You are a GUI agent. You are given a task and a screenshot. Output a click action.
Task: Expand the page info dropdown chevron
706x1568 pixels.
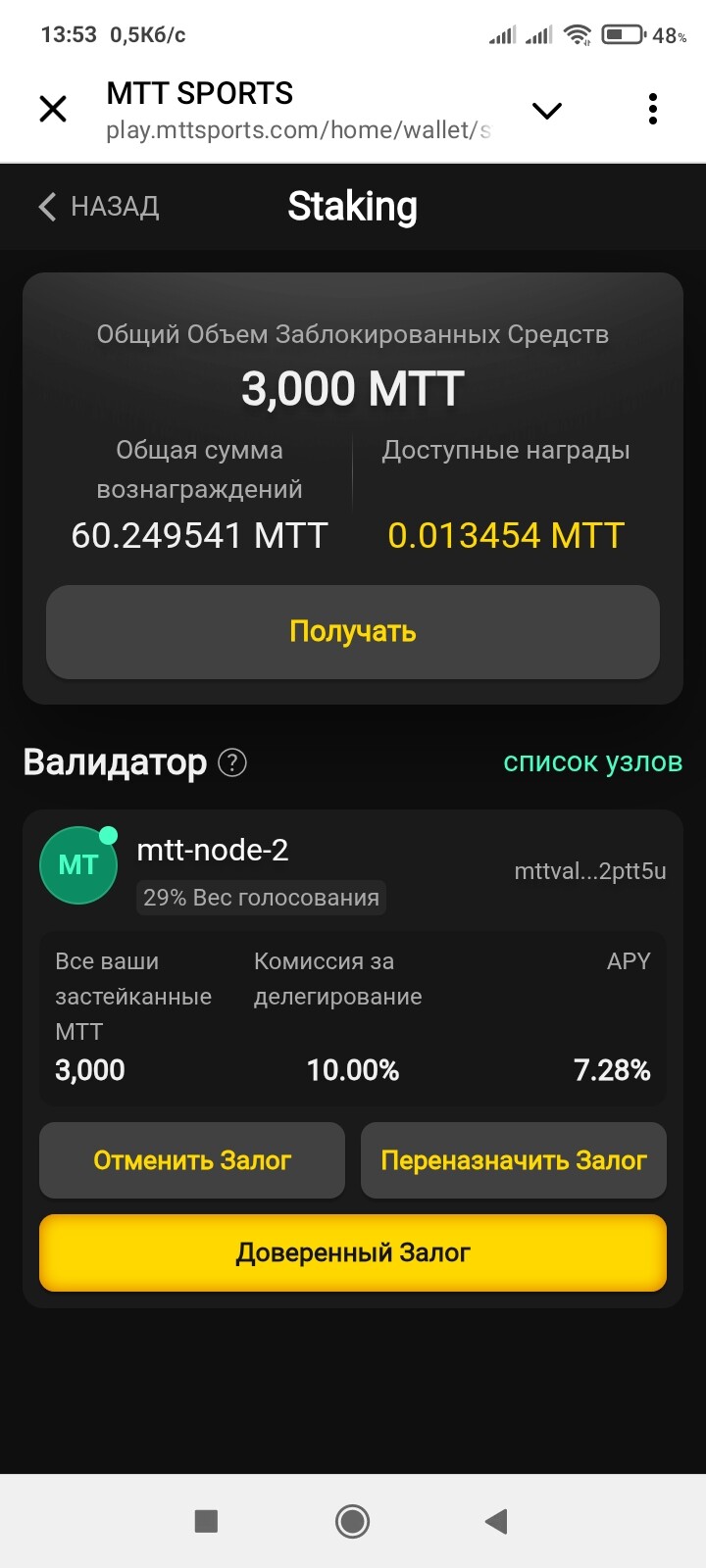(x=547, y=110)
